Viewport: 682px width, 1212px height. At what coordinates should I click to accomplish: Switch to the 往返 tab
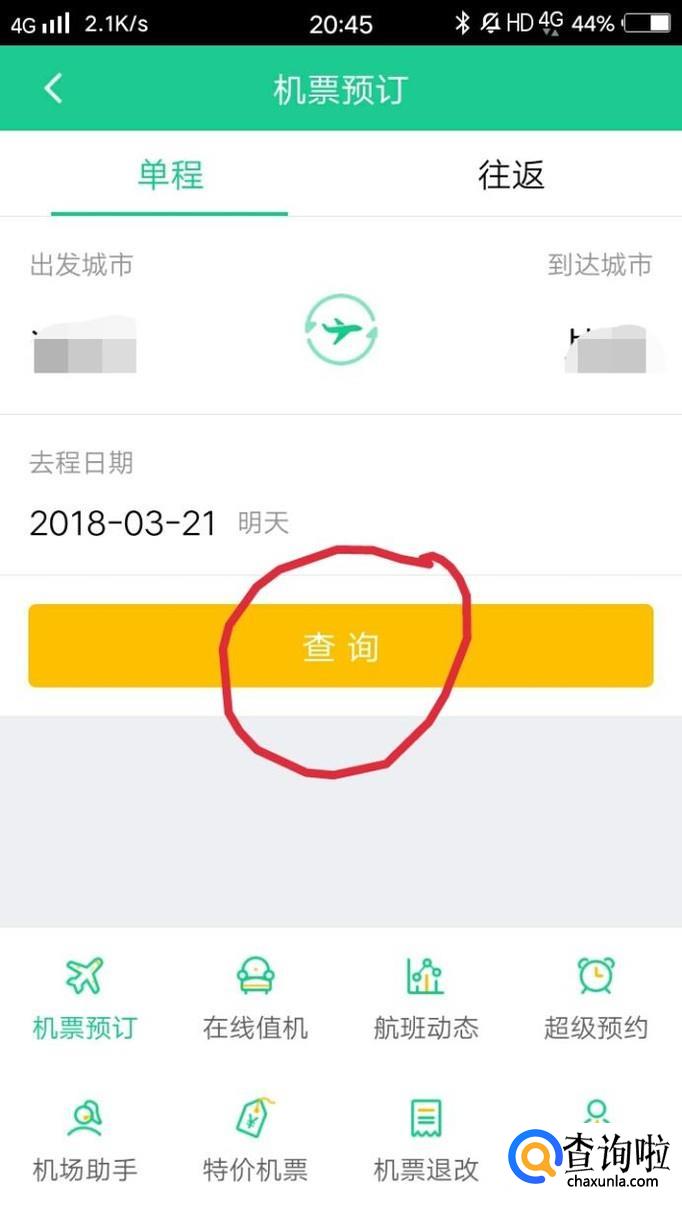click(511, 176)
